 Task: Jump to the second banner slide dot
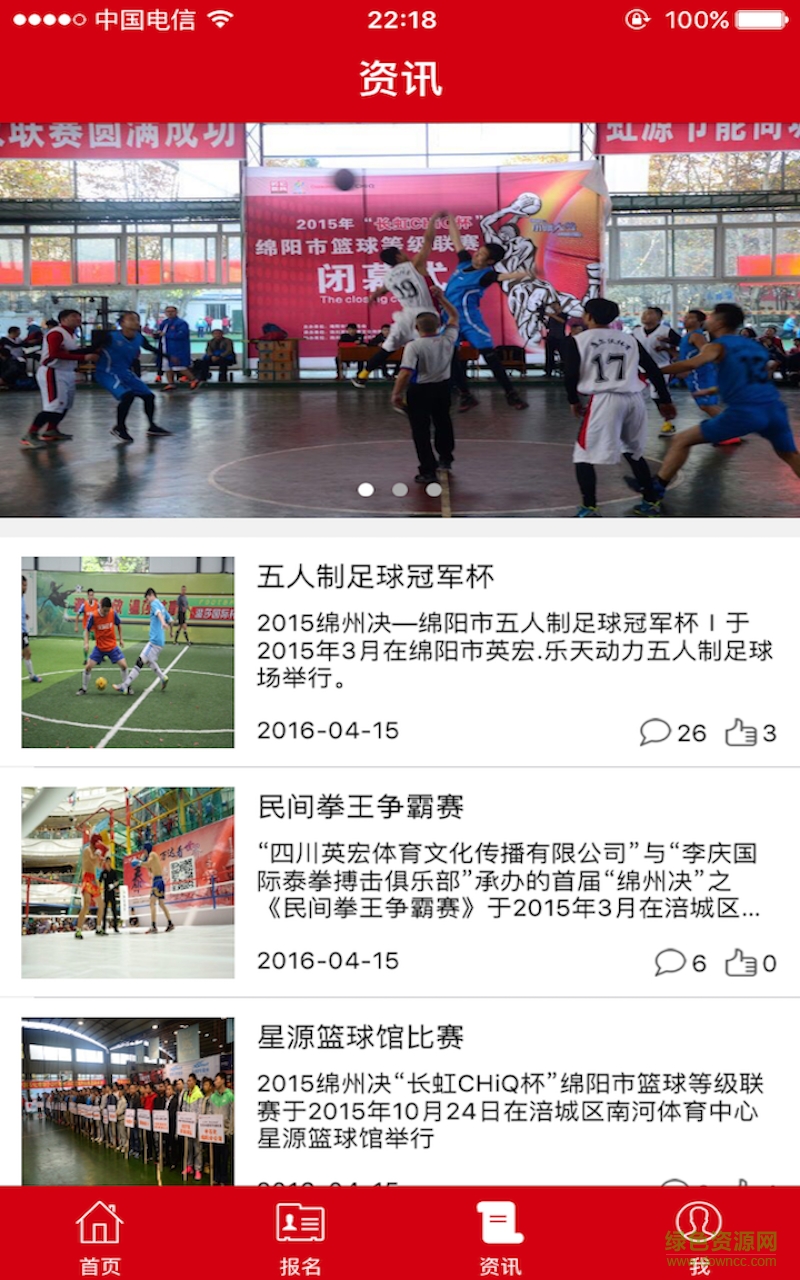coord(400,490)
